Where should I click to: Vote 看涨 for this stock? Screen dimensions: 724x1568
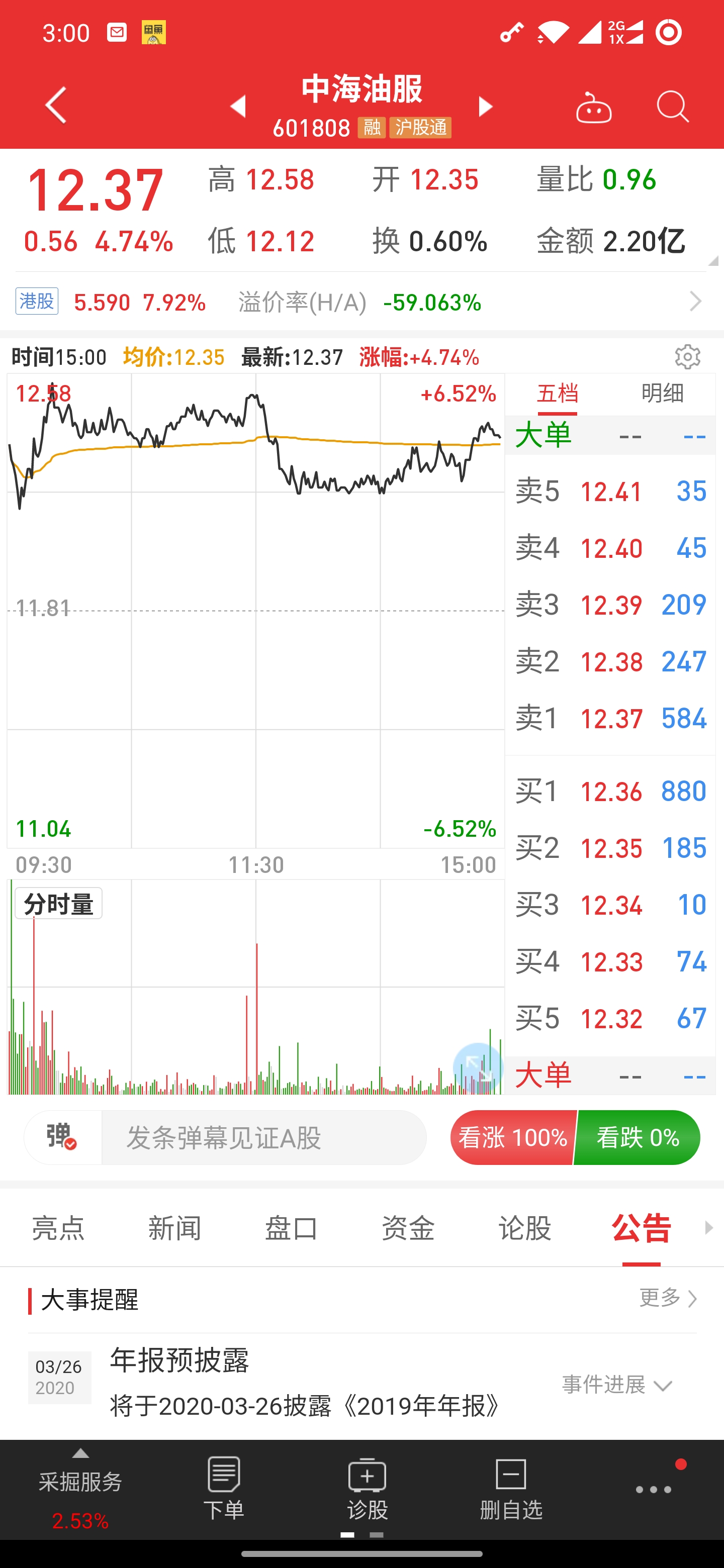coord(513,1137)
